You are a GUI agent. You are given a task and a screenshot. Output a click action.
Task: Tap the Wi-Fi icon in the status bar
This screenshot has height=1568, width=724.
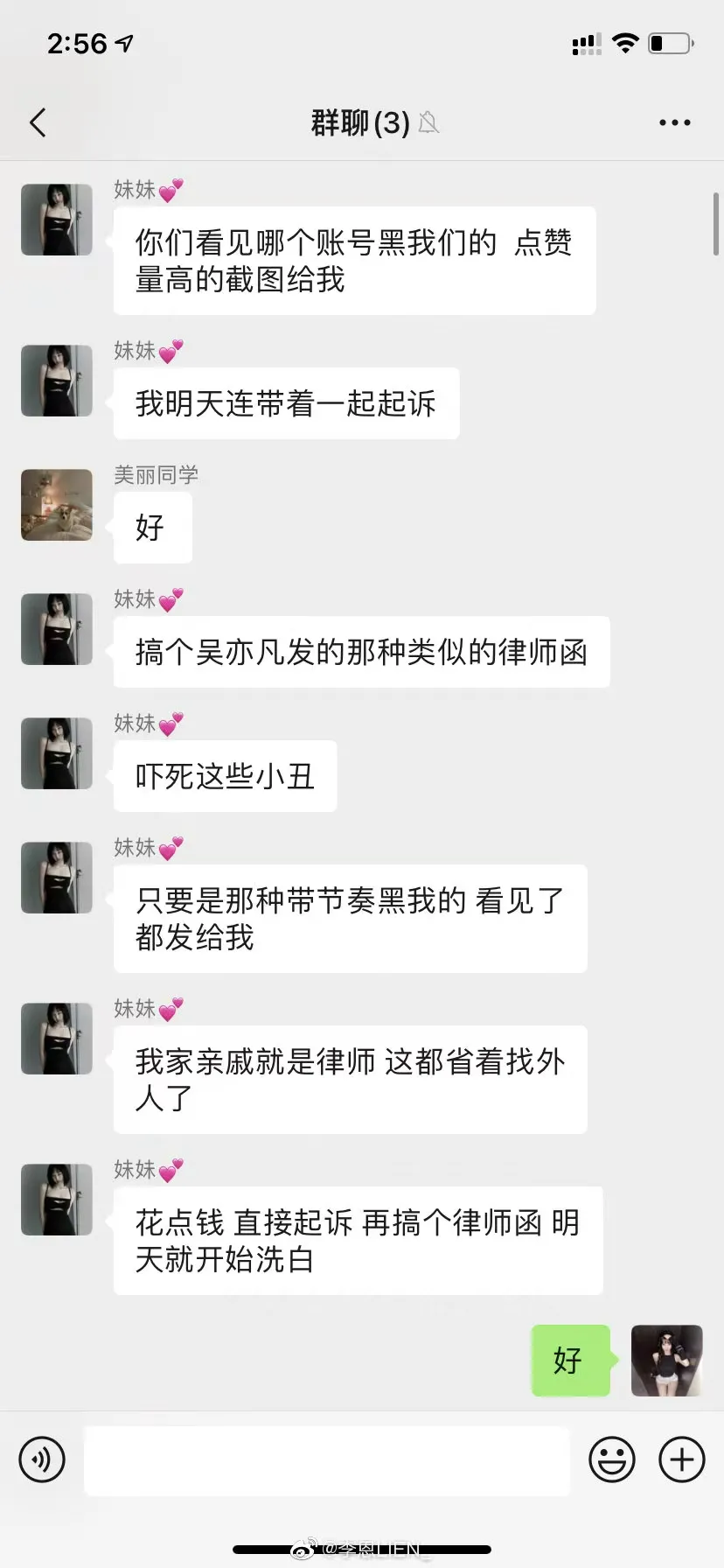pyautogui.click(x=625, y=43)
